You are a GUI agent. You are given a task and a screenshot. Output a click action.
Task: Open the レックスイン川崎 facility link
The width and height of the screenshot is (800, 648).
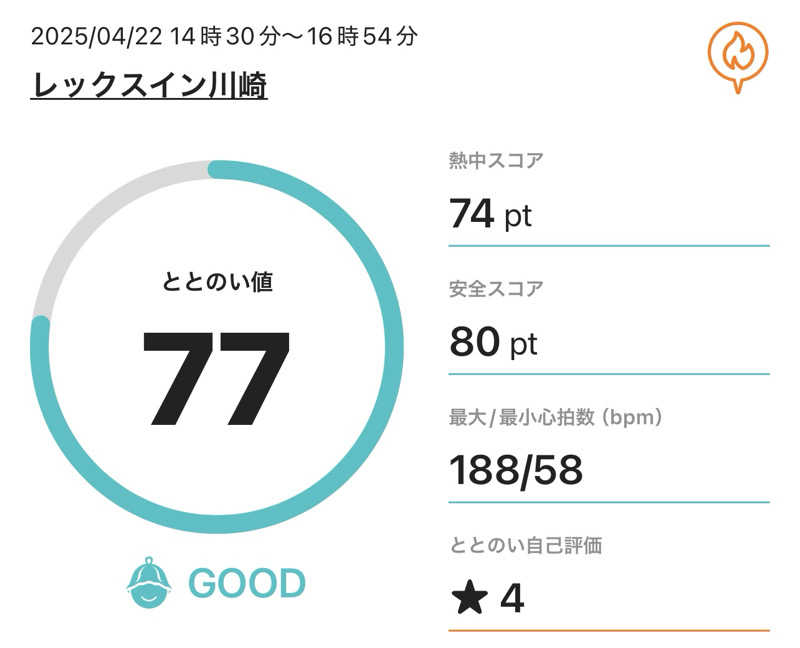coord(150,86)
